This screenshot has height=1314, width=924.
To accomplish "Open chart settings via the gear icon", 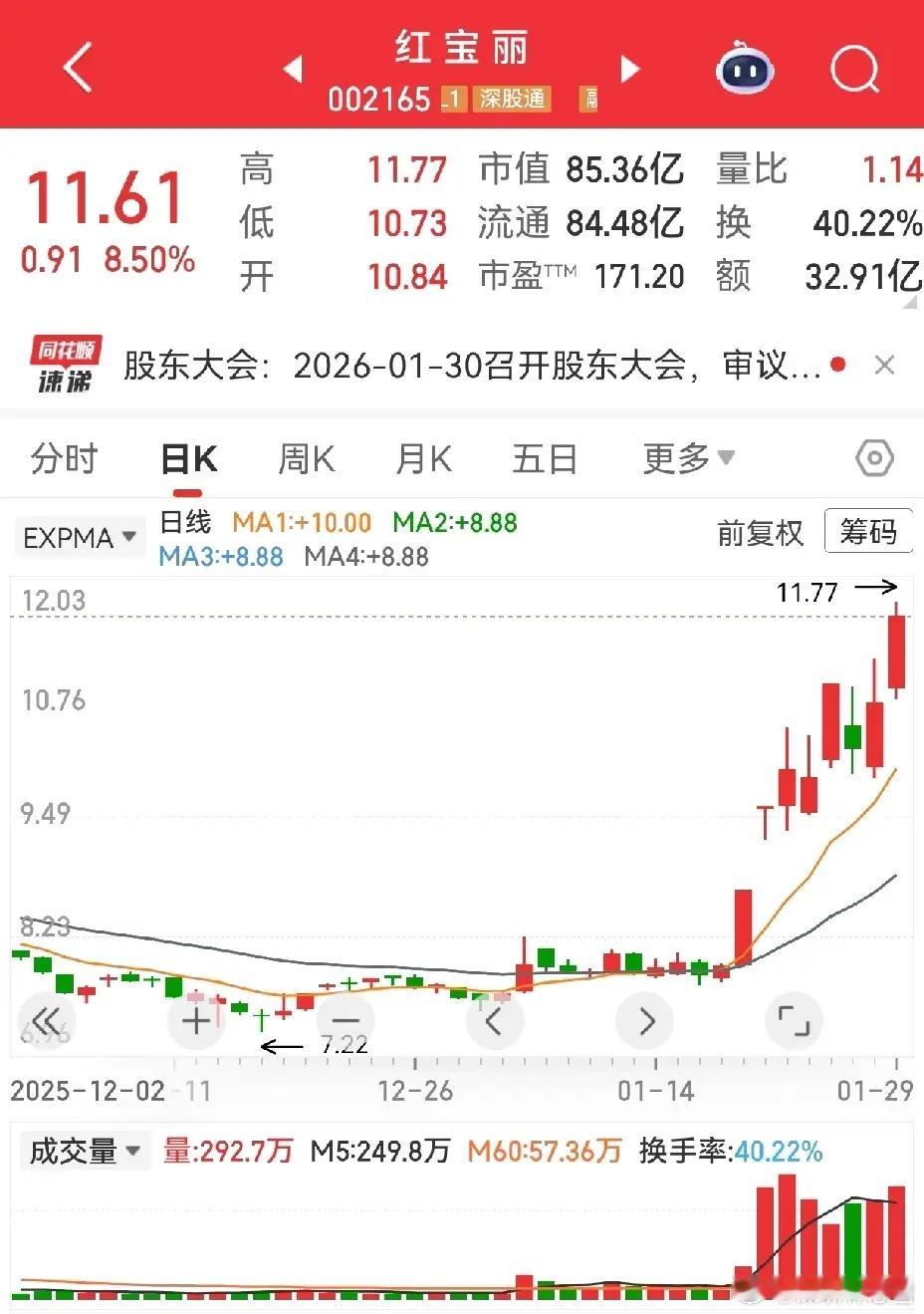I will coord(873,457).
